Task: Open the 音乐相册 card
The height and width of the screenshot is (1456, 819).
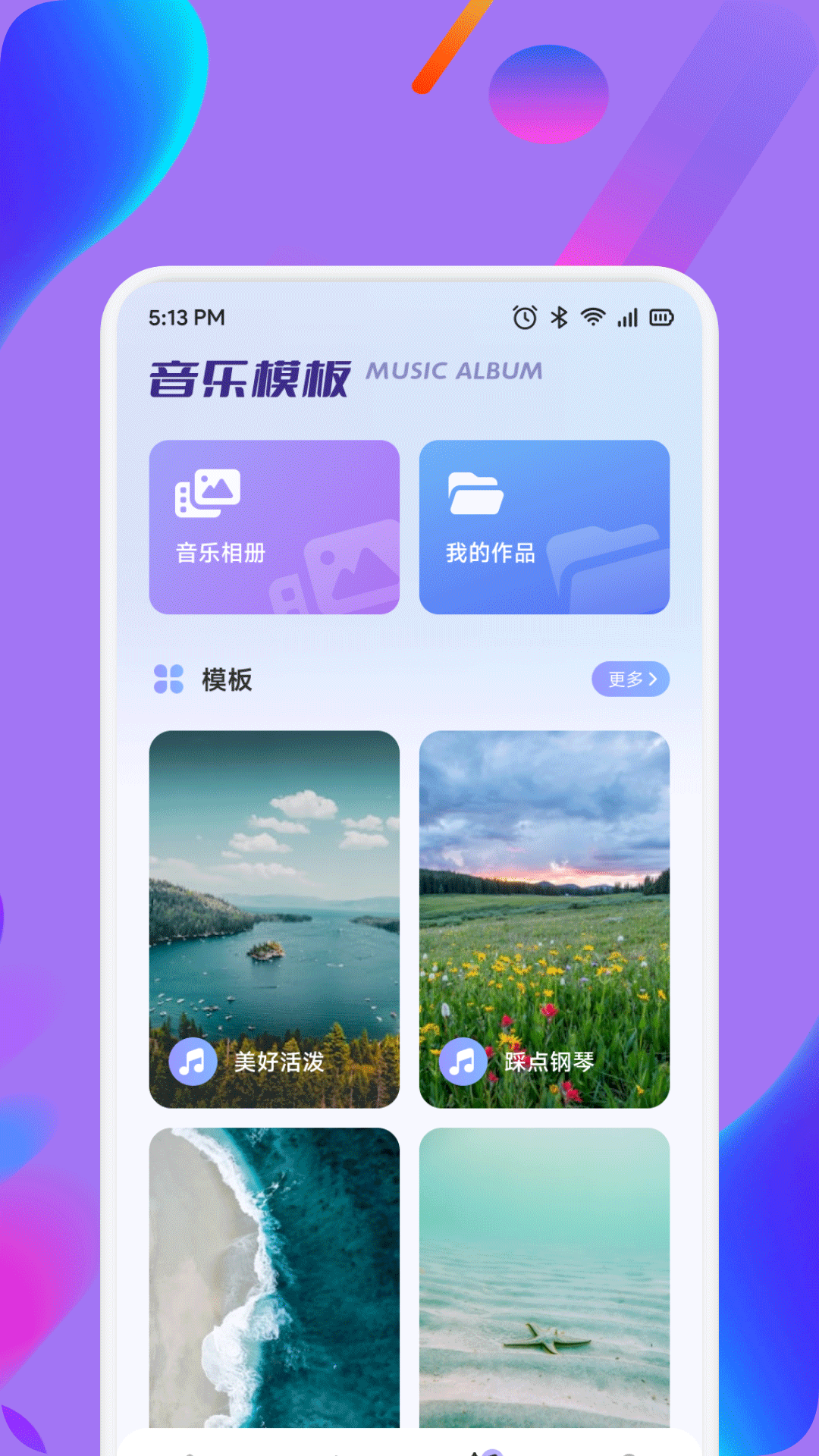Action: tap(275, 526)
